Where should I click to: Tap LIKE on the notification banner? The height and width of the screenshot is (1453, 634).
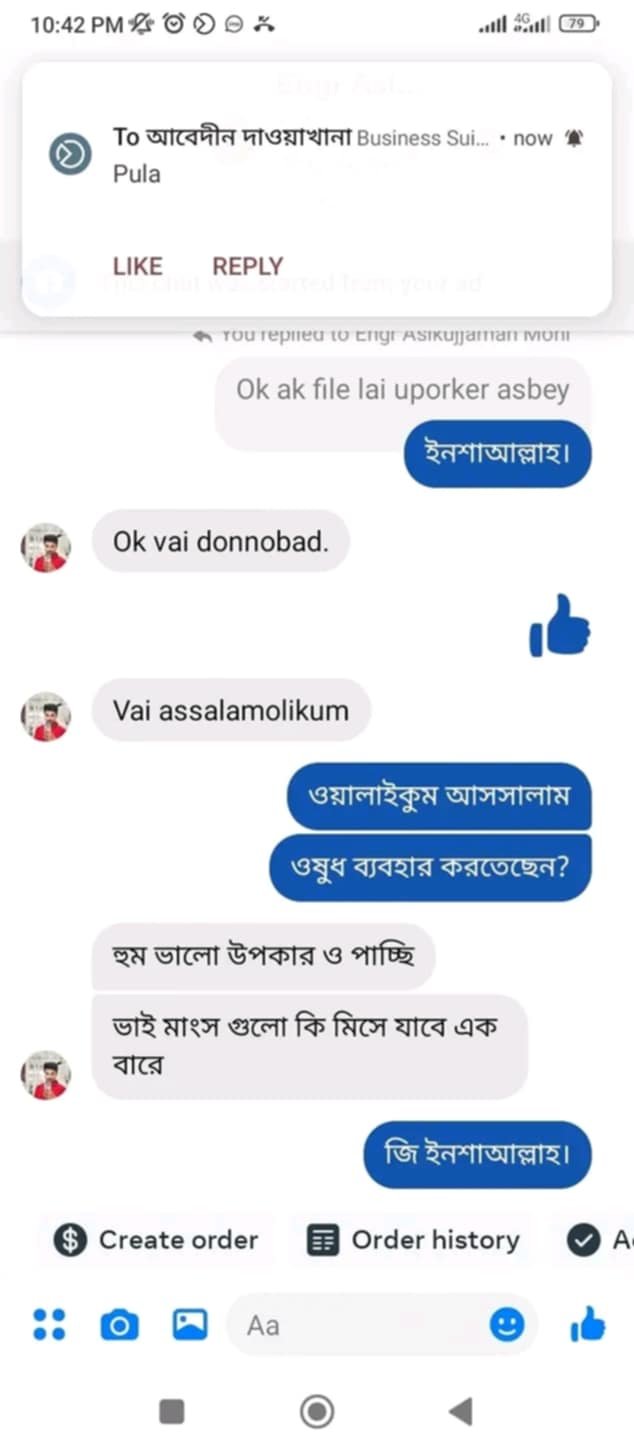point(137,266)
